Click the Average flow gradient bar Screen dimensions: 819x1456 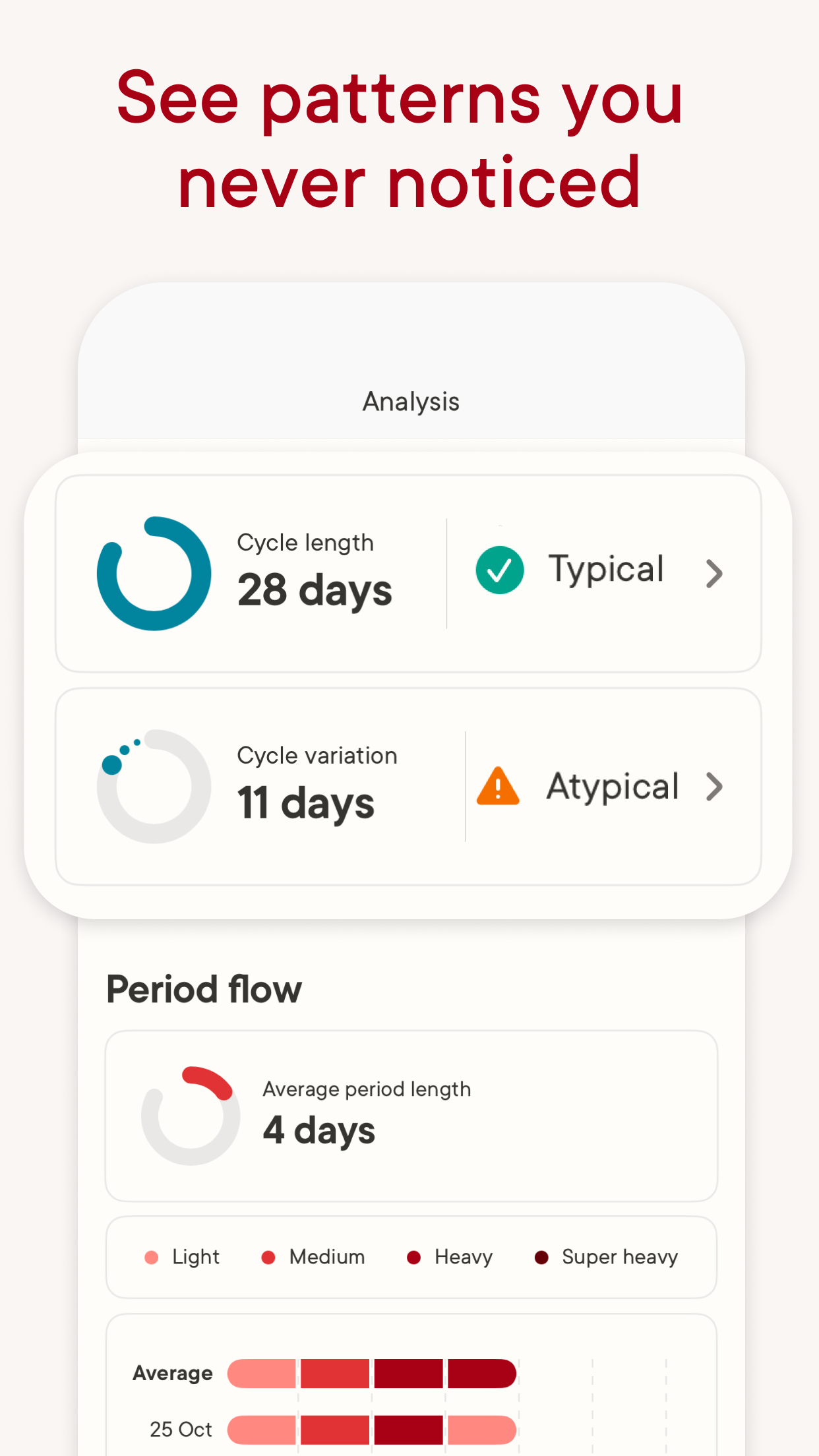pyautogui.click(x=371, y=1373)
